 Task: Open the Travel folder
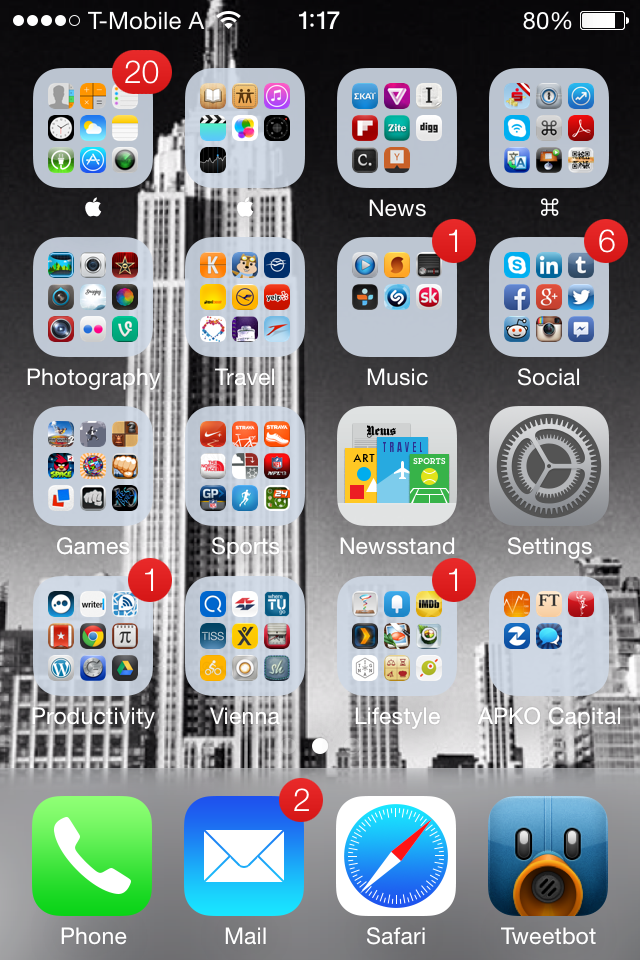pyautogui.click(x=245, y=297)
